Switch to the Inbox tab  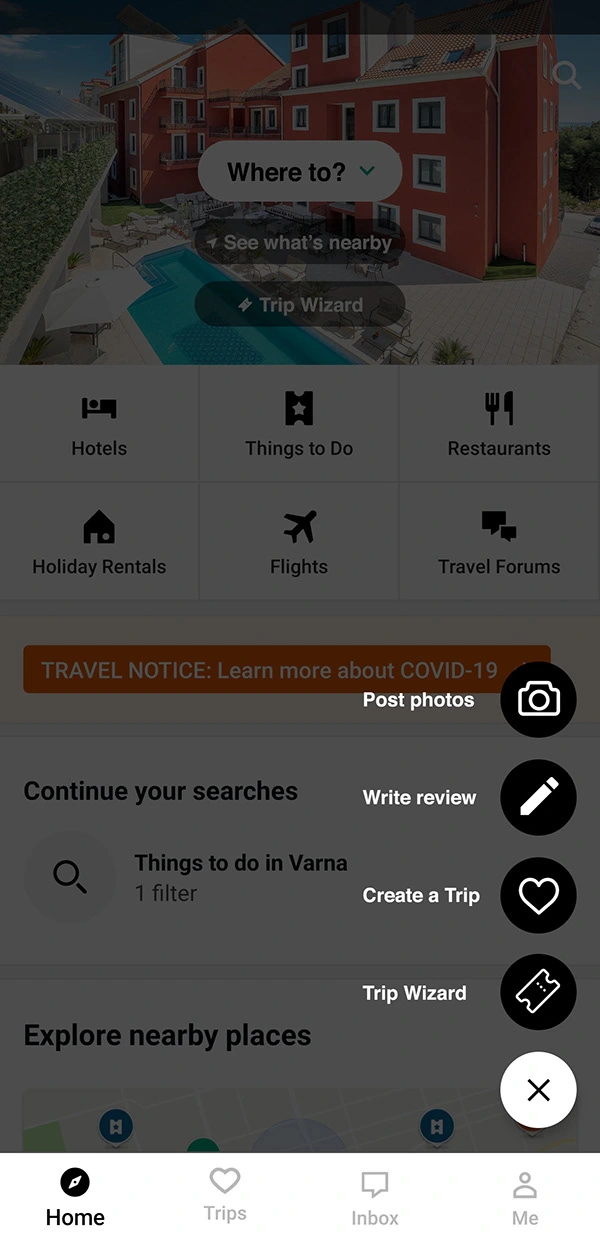click(x=375, y=1197)
